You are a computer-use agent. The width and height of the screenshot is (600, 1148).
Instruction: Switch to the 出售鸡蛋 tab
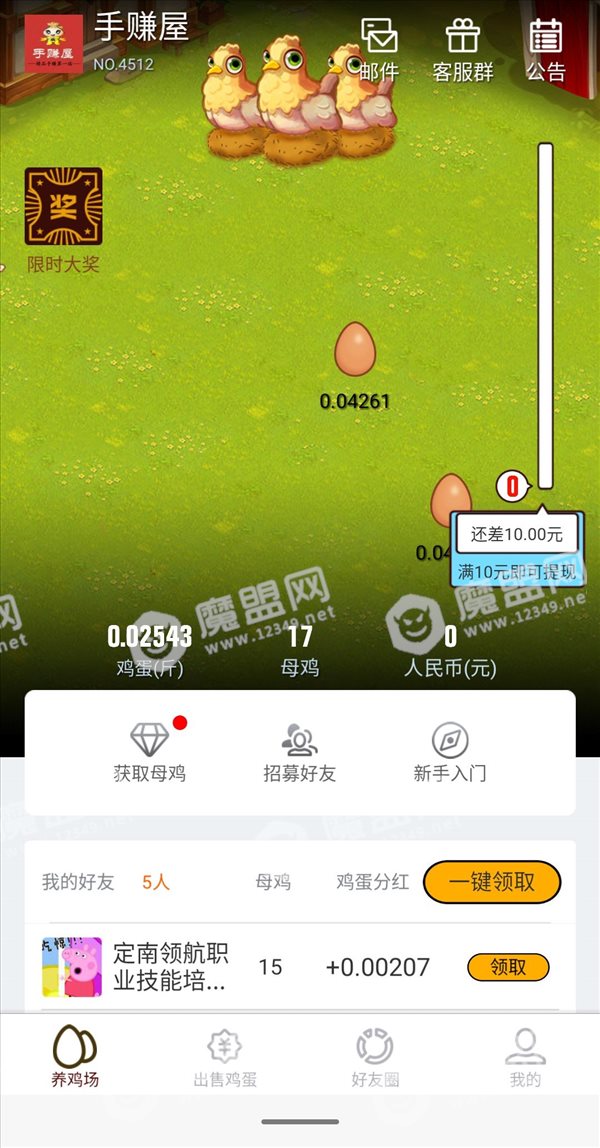point(225,1057)
